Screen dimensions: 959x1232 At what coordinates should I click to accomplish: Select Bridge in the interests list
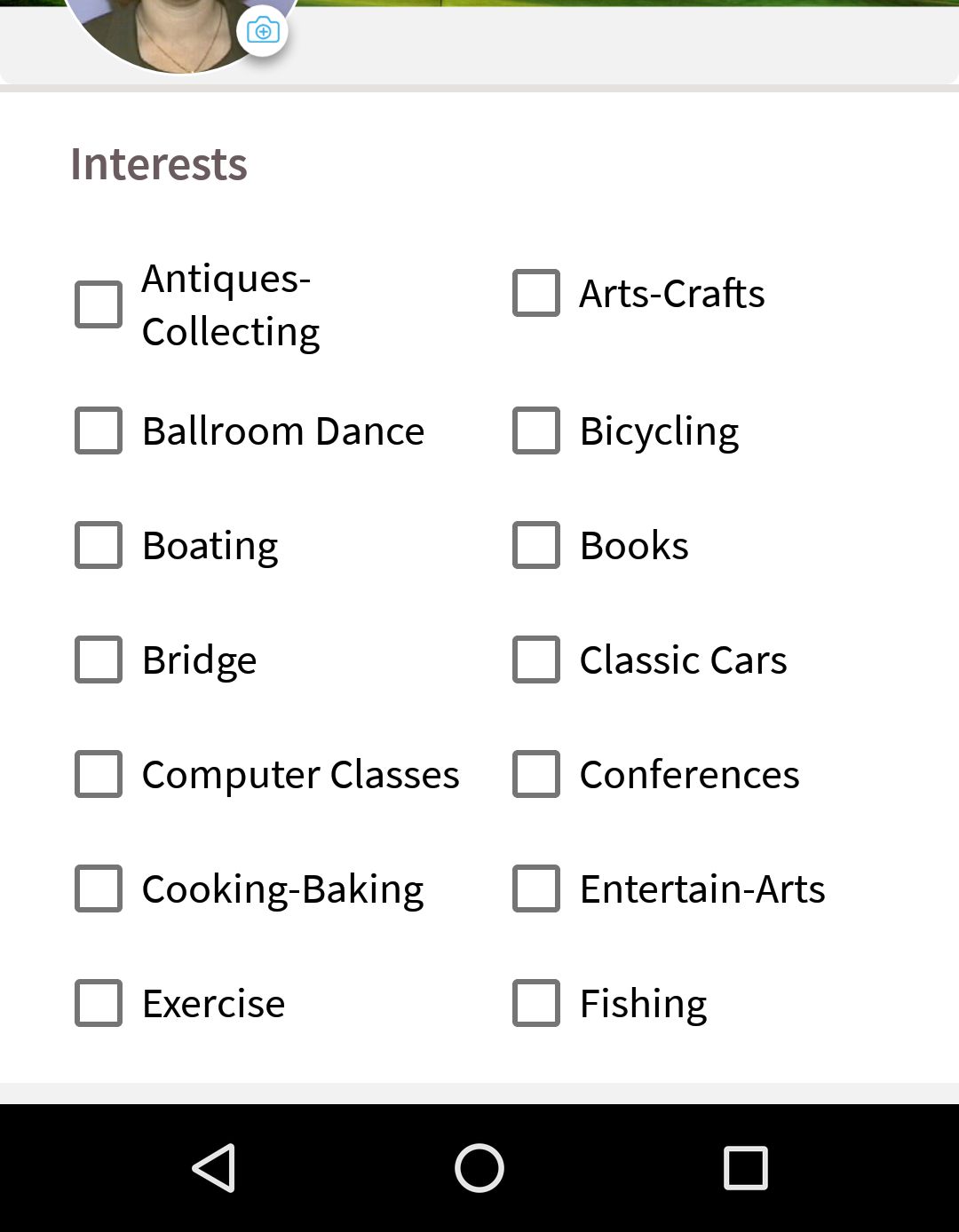(x=99, y=659)
